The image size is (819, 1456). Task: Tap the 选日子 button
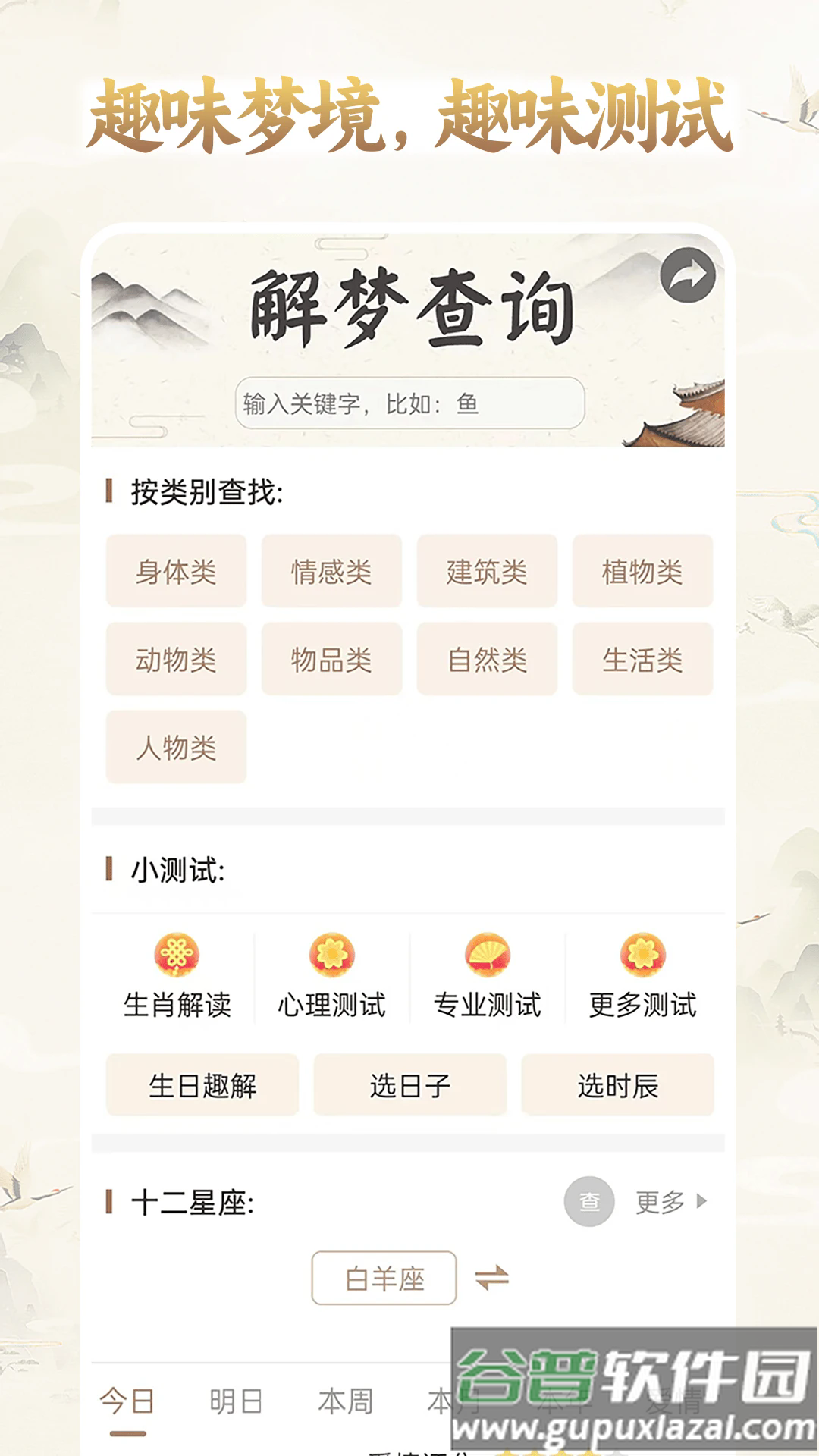pos(409,1086)
